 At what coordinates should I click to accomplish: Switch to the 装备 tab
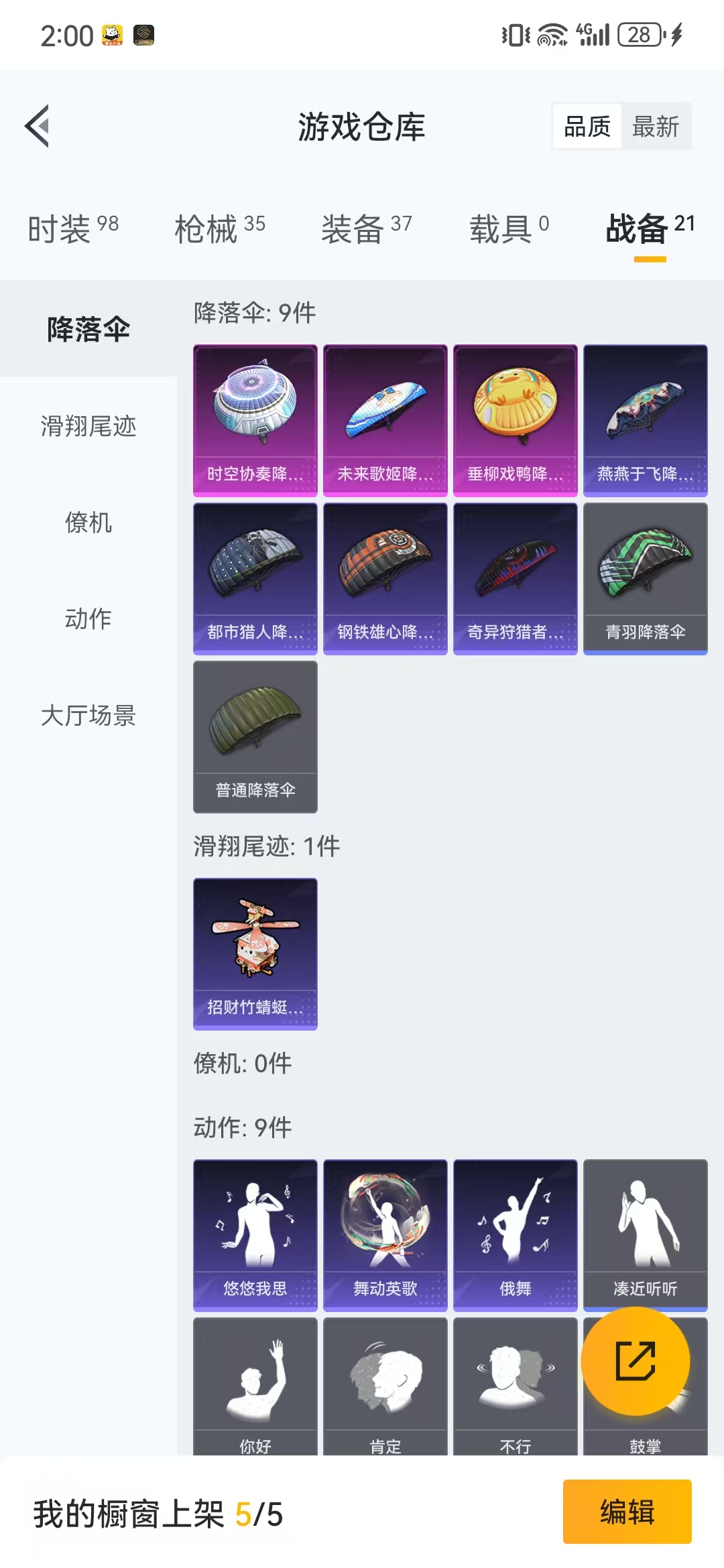click(367, 228)
